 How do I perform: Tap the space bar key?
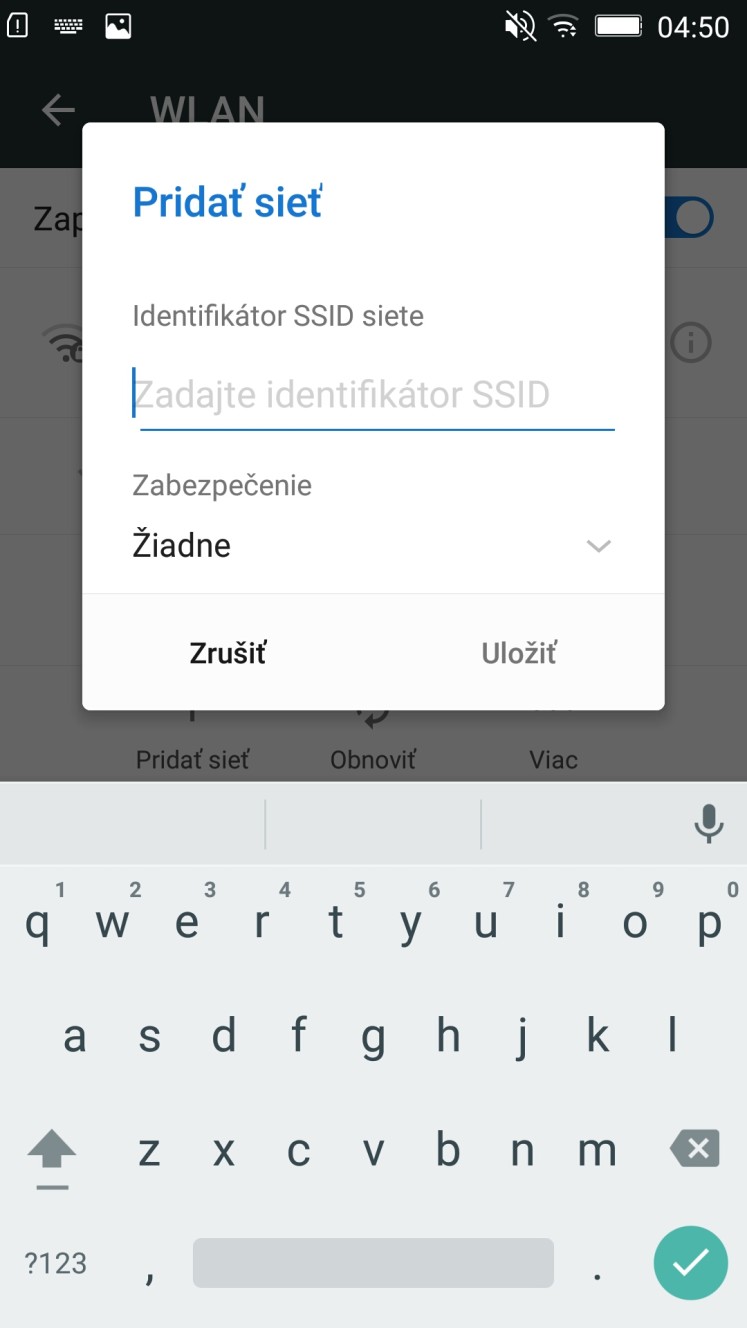click(x=373, y=1263)
